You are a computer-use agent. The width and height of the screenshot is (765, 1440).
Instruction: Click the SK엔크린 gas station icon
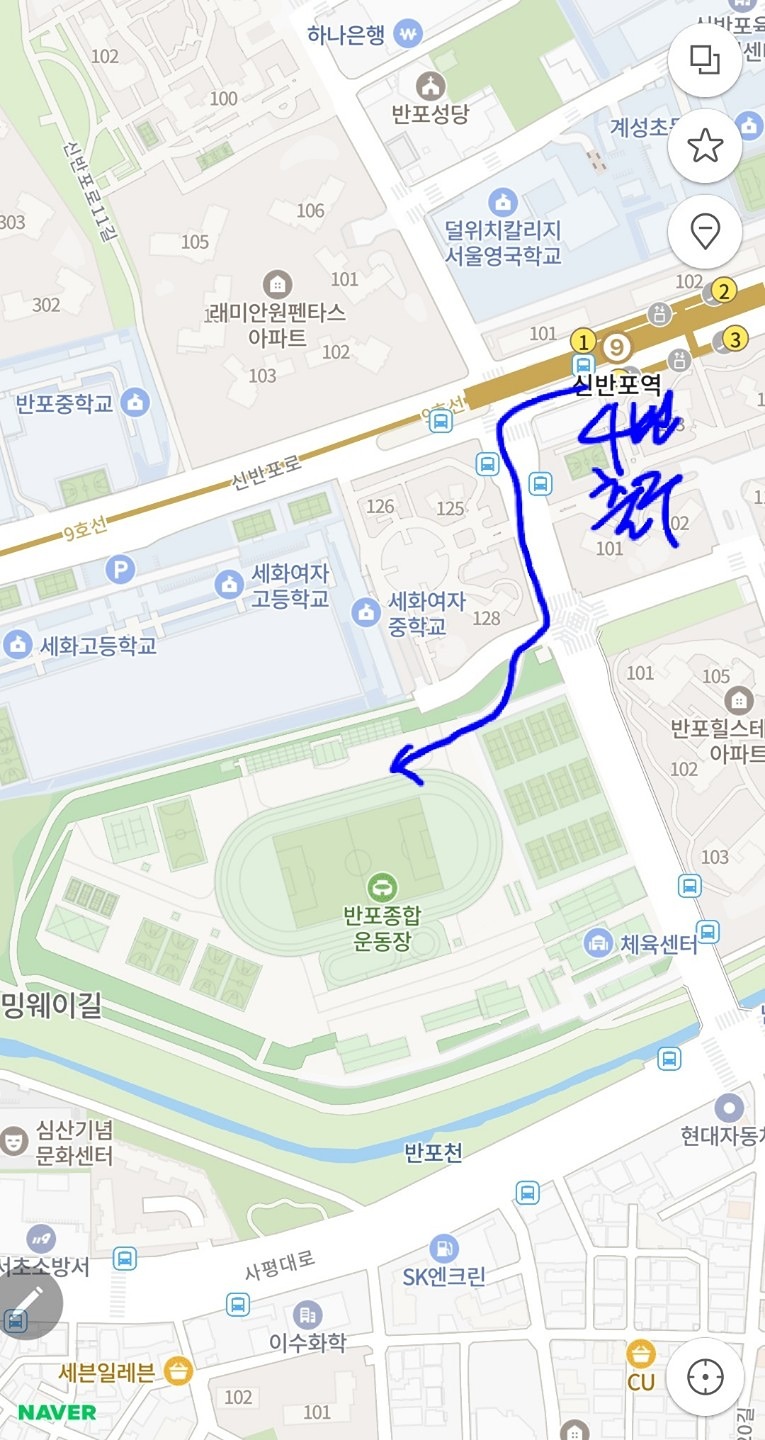pos(442,1247)
